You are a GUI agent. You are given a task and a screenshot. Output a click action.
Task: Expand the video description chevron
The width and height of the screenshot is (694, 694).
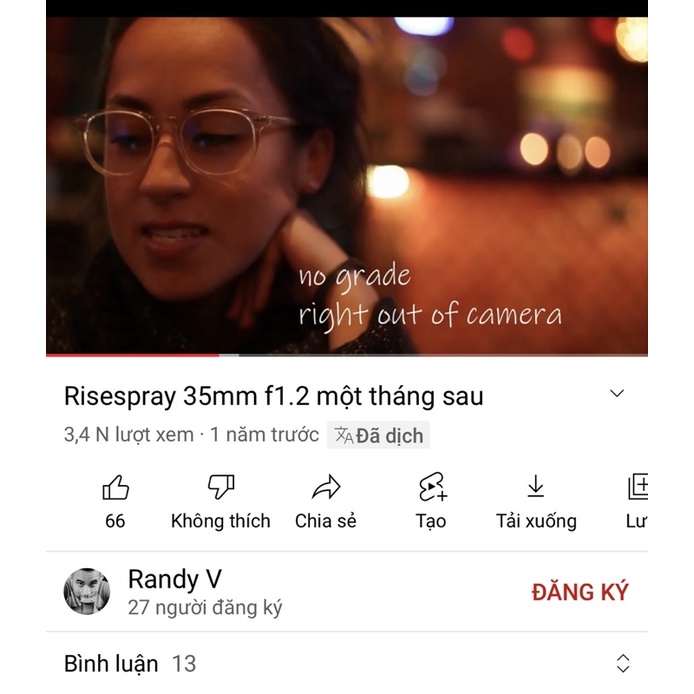tap(617, 394)
